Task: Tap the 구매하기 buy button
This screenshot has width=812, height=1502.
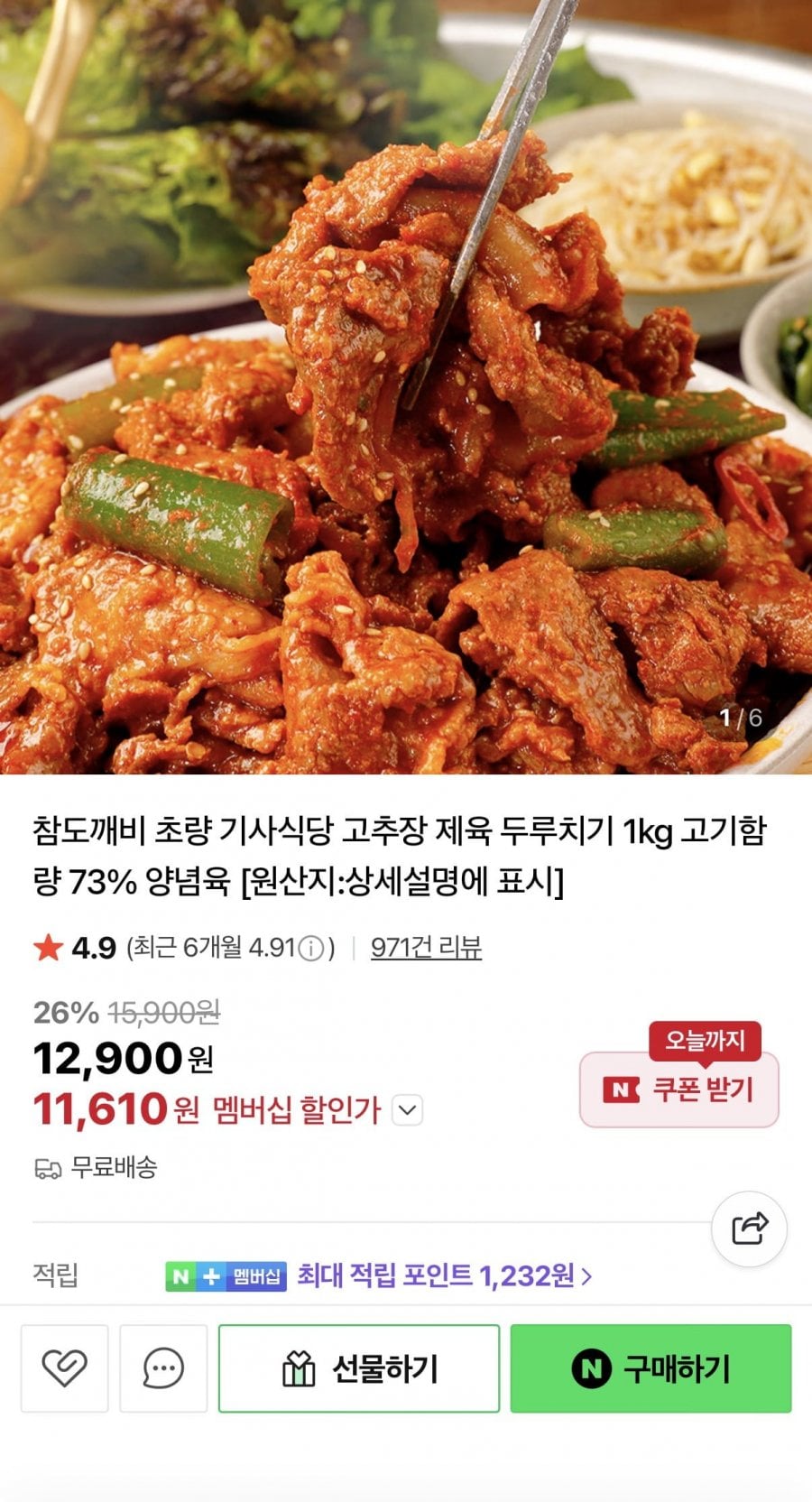Action: coord(651,1368)
